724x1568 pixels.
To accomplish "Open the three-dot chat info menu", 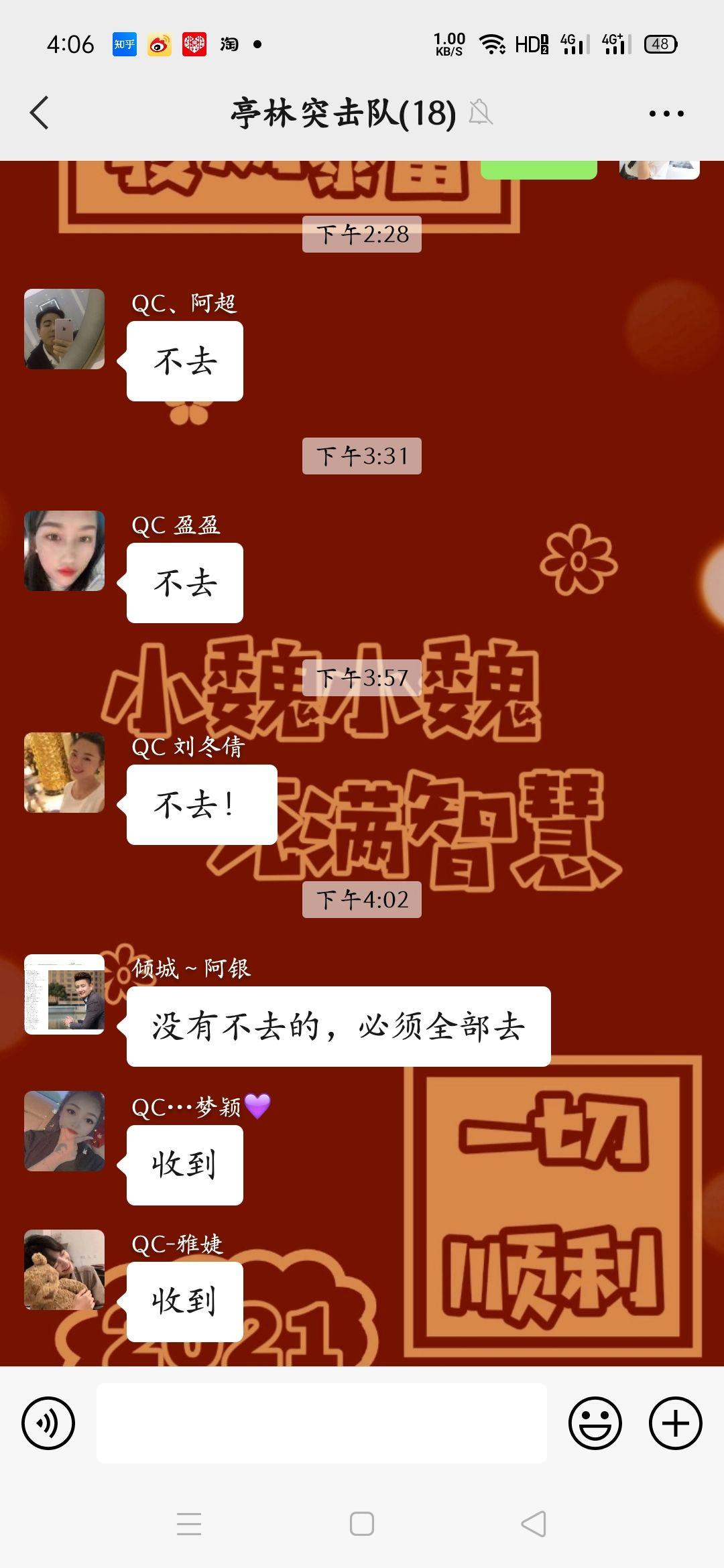I will pos(666,113).
